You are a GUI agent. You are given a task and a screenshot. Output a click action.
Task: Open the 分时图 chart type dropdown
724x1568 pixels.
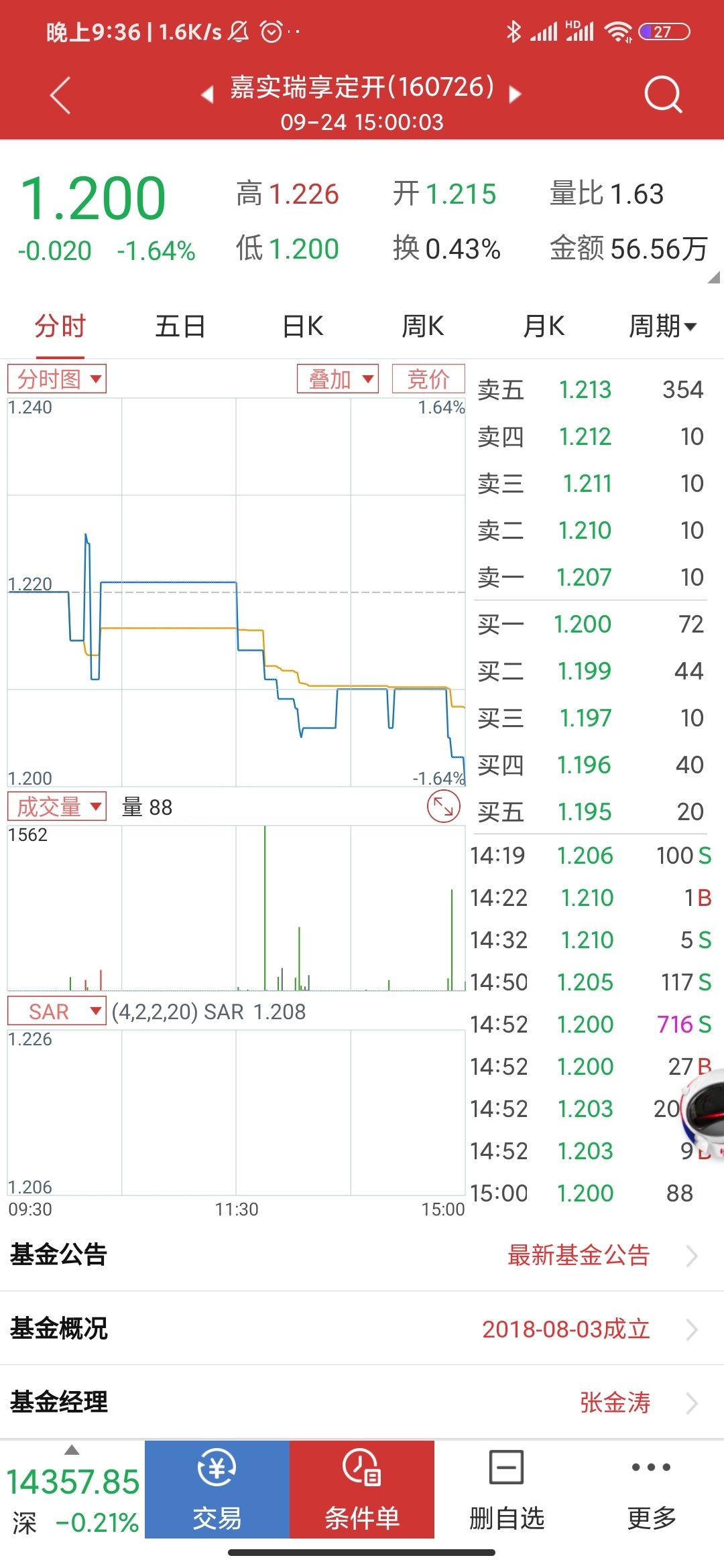[57, 379]
